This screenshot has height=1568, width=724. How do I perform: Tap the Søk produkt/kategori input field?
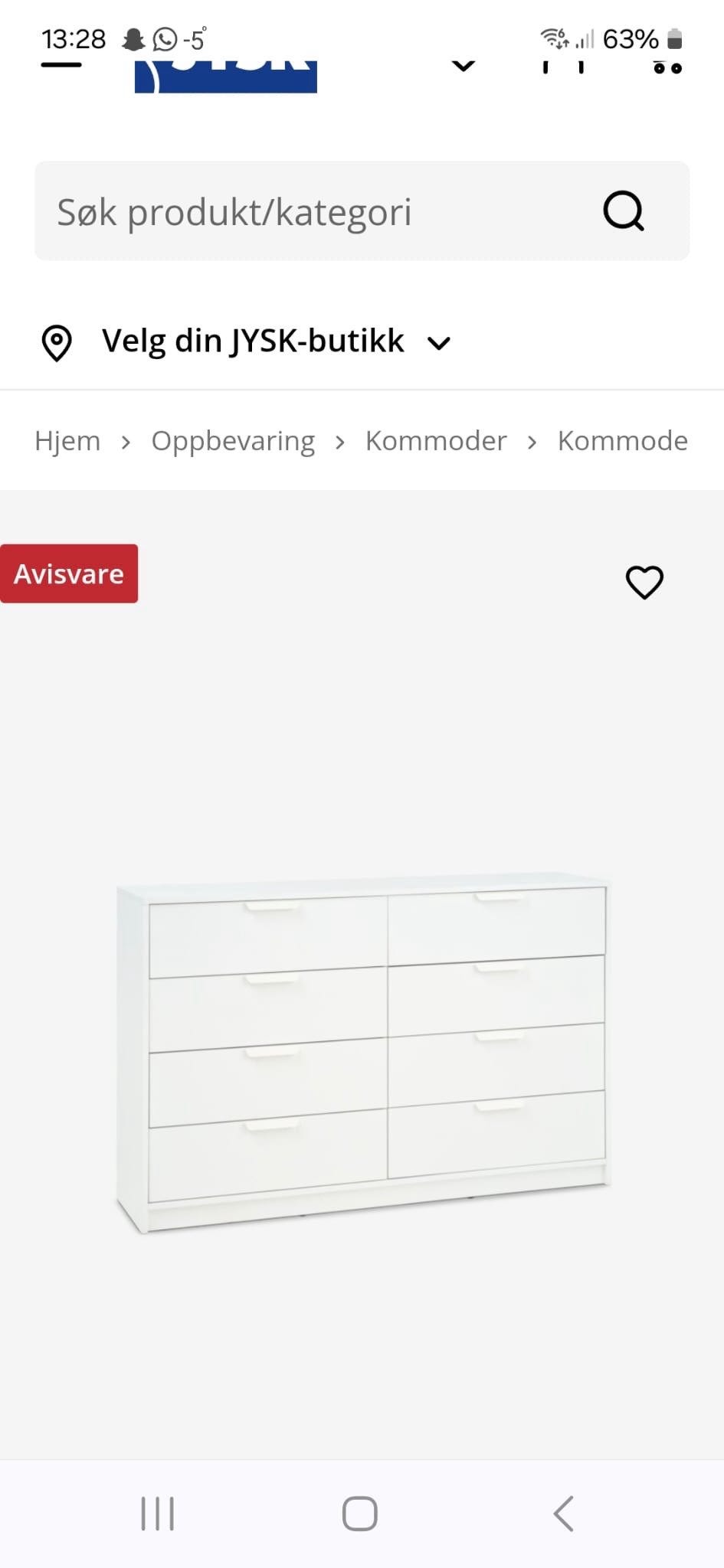pos(306,211)
